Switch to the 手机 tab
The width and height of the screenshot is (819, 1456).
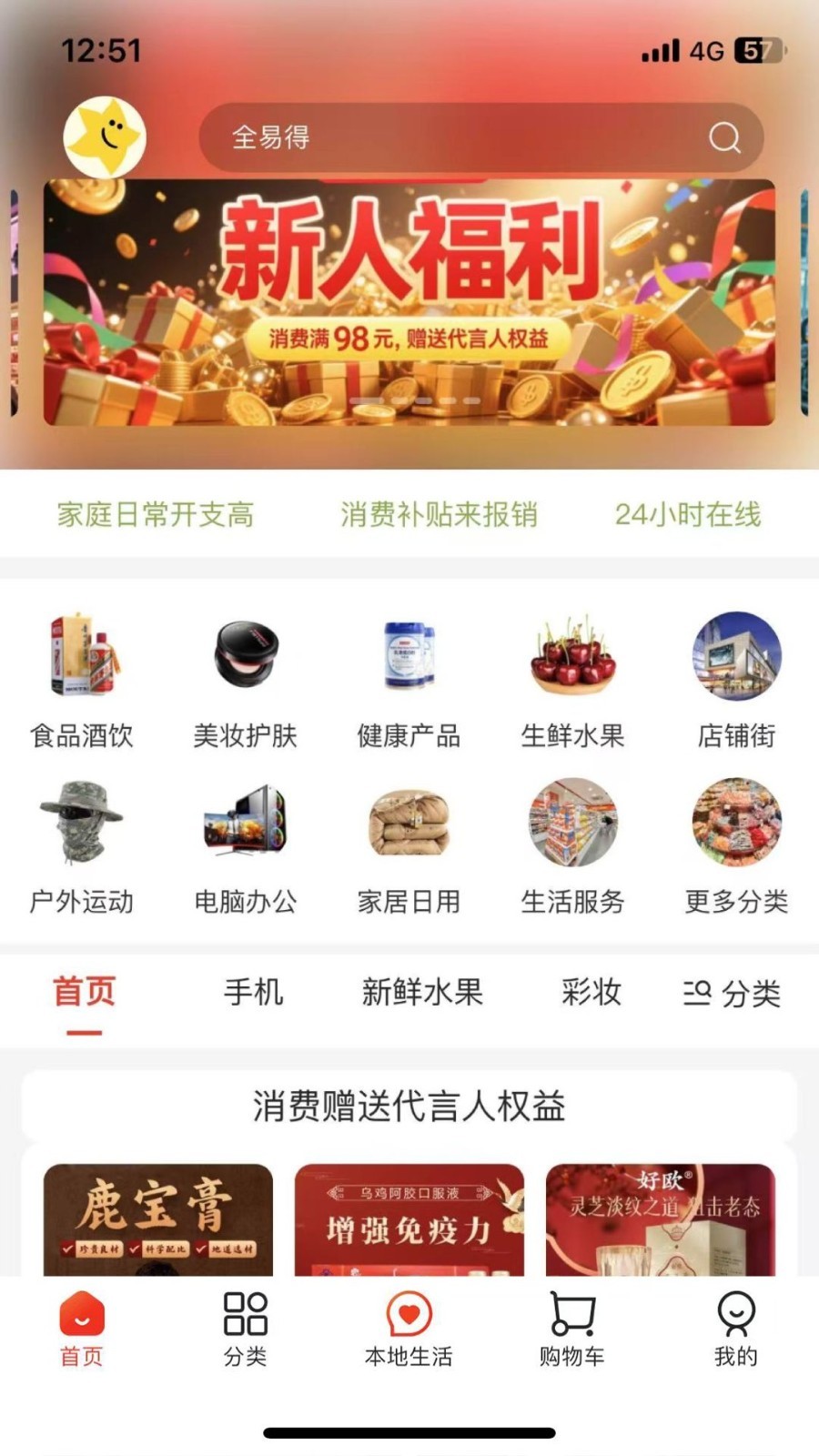click(252, 994)
